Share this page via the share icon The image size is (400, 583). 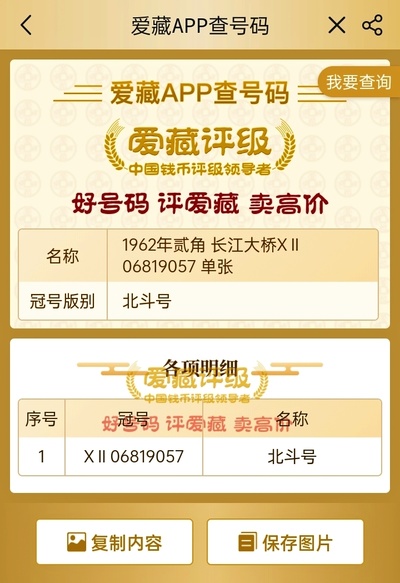pos(372,25)
